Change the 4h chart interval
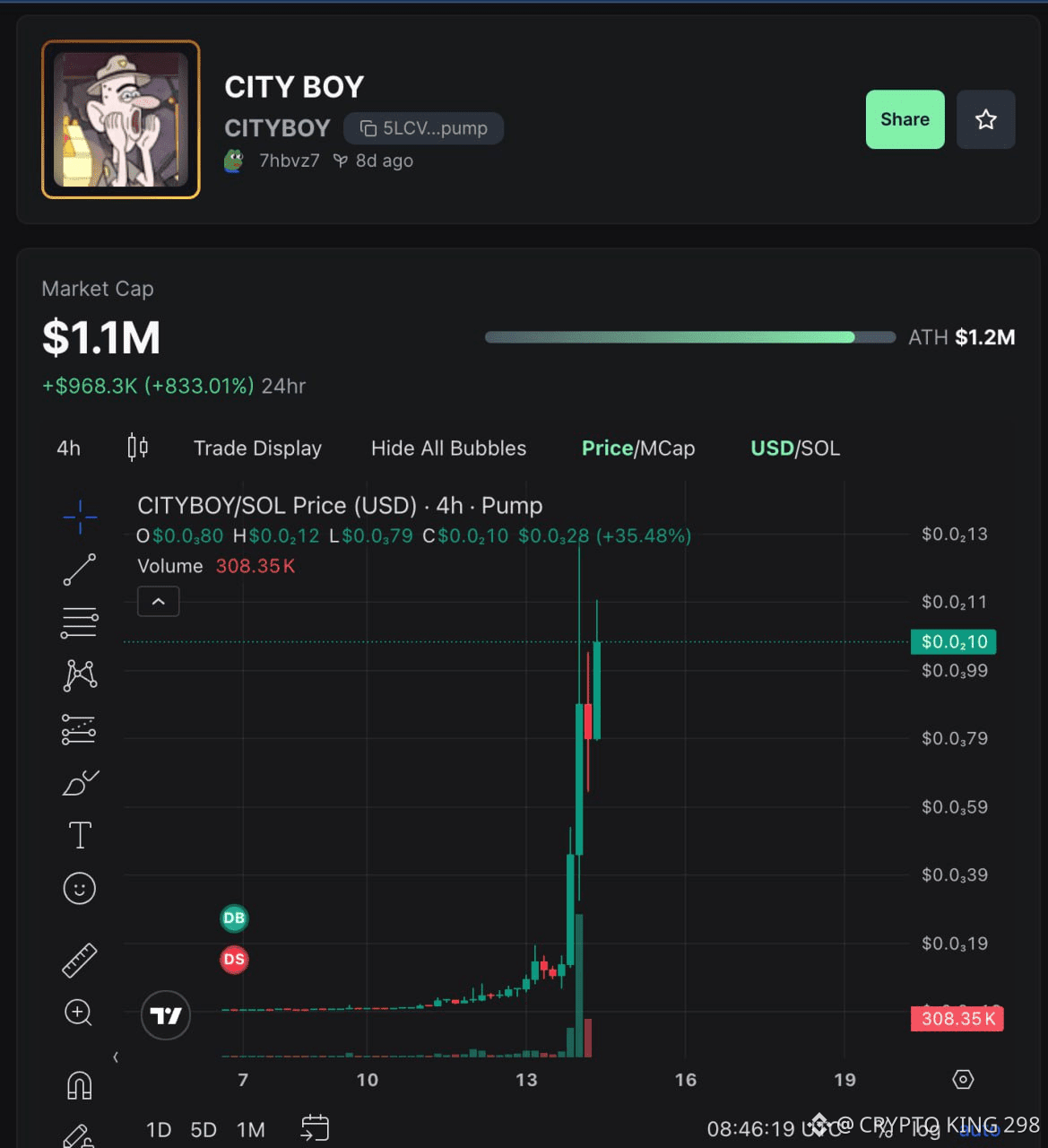 click(68, 448)
